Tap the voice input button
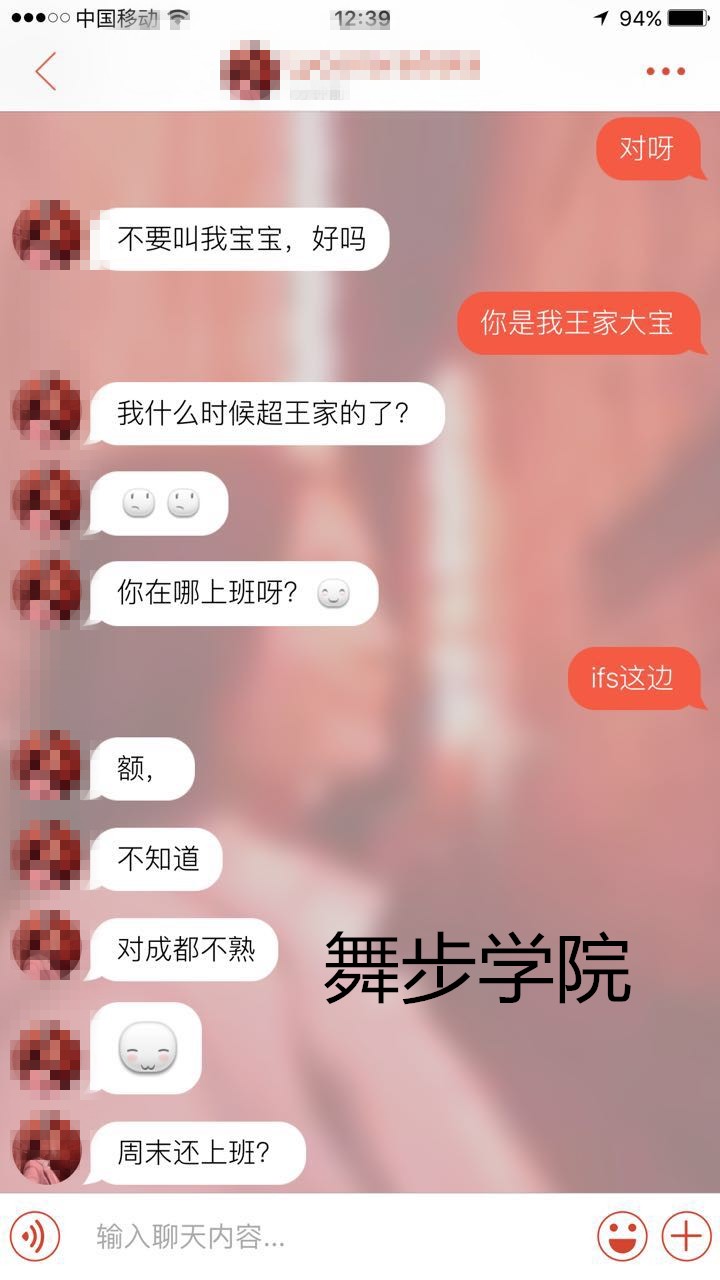 point(35,1237)
